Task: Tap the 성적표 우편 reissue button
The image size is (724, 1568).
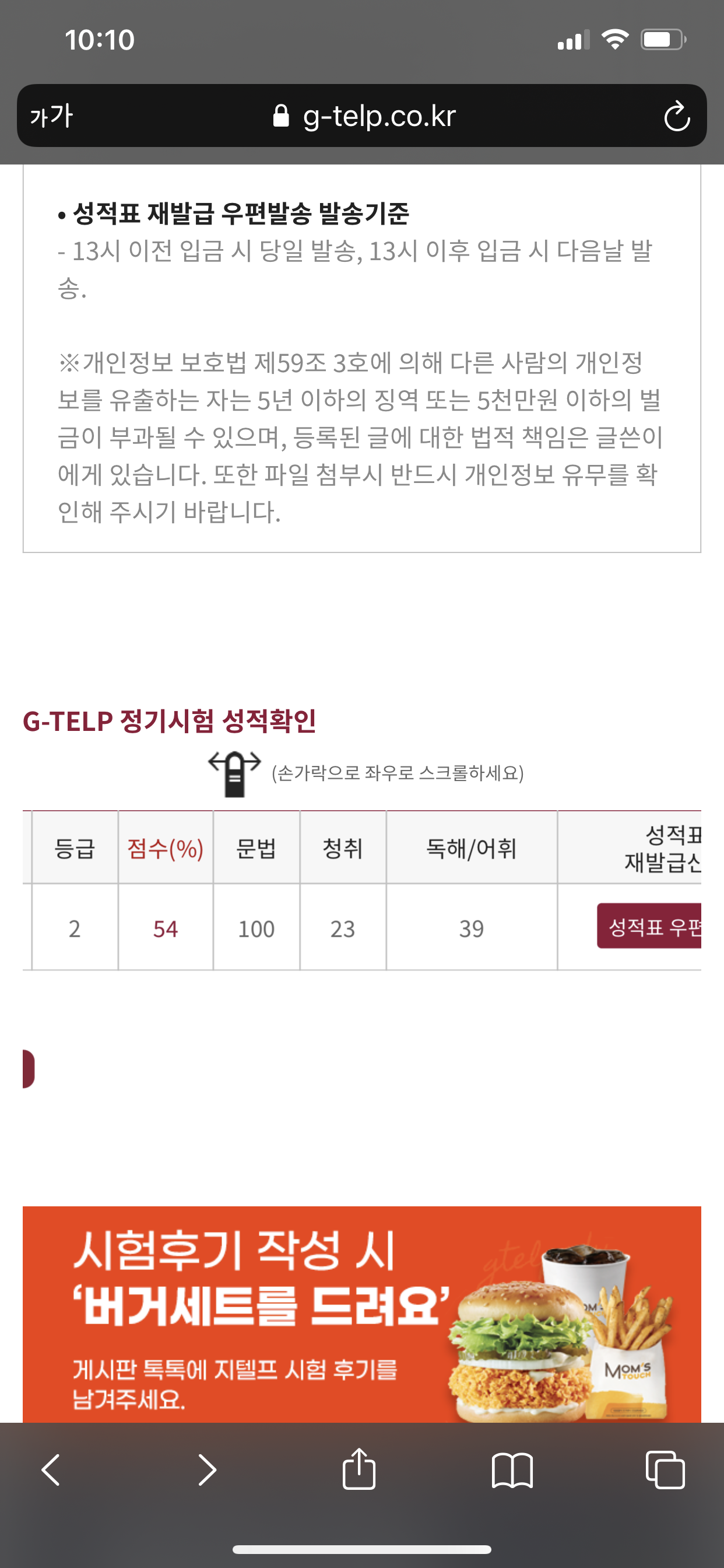Action: tap(650, 926)
